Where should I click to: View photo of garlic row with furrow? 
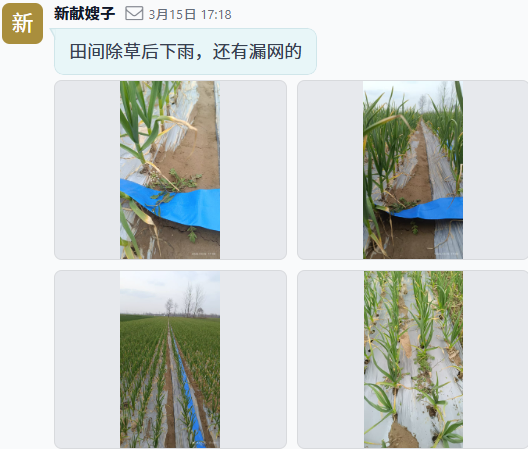(x=413, y=170)
